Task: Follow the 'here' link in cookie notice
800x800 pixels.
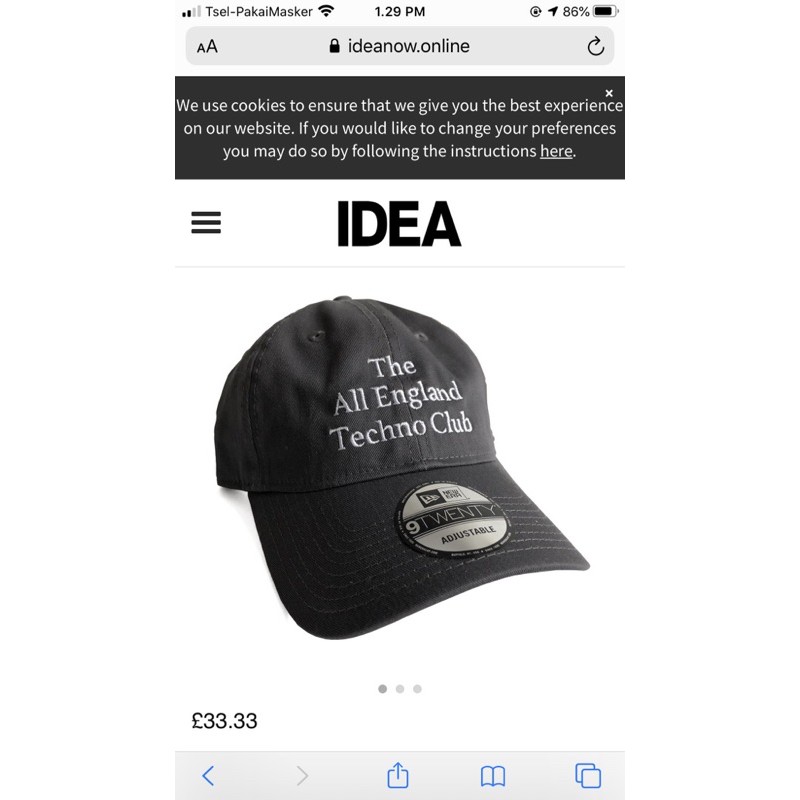Action: click(x=556, y=151)
